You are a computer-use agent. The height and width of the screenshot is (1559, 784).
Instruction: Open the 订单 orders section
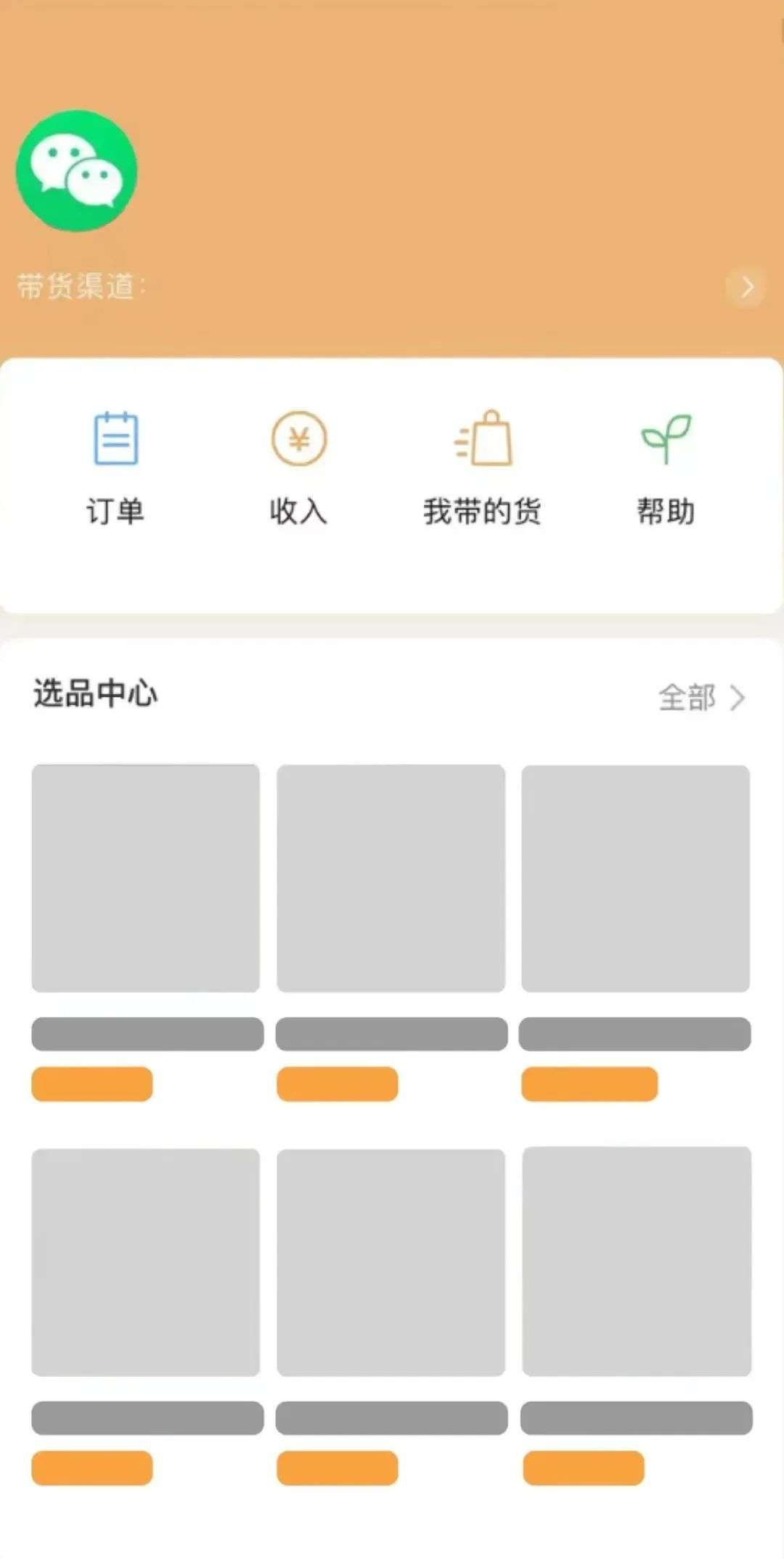[115, 466]
